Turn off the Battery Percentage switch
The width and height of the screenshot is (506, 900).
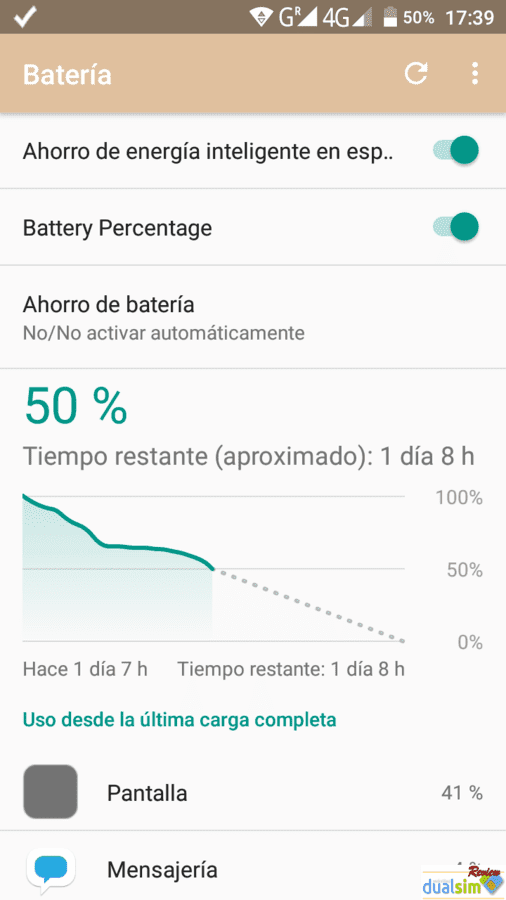pos(456,227)
